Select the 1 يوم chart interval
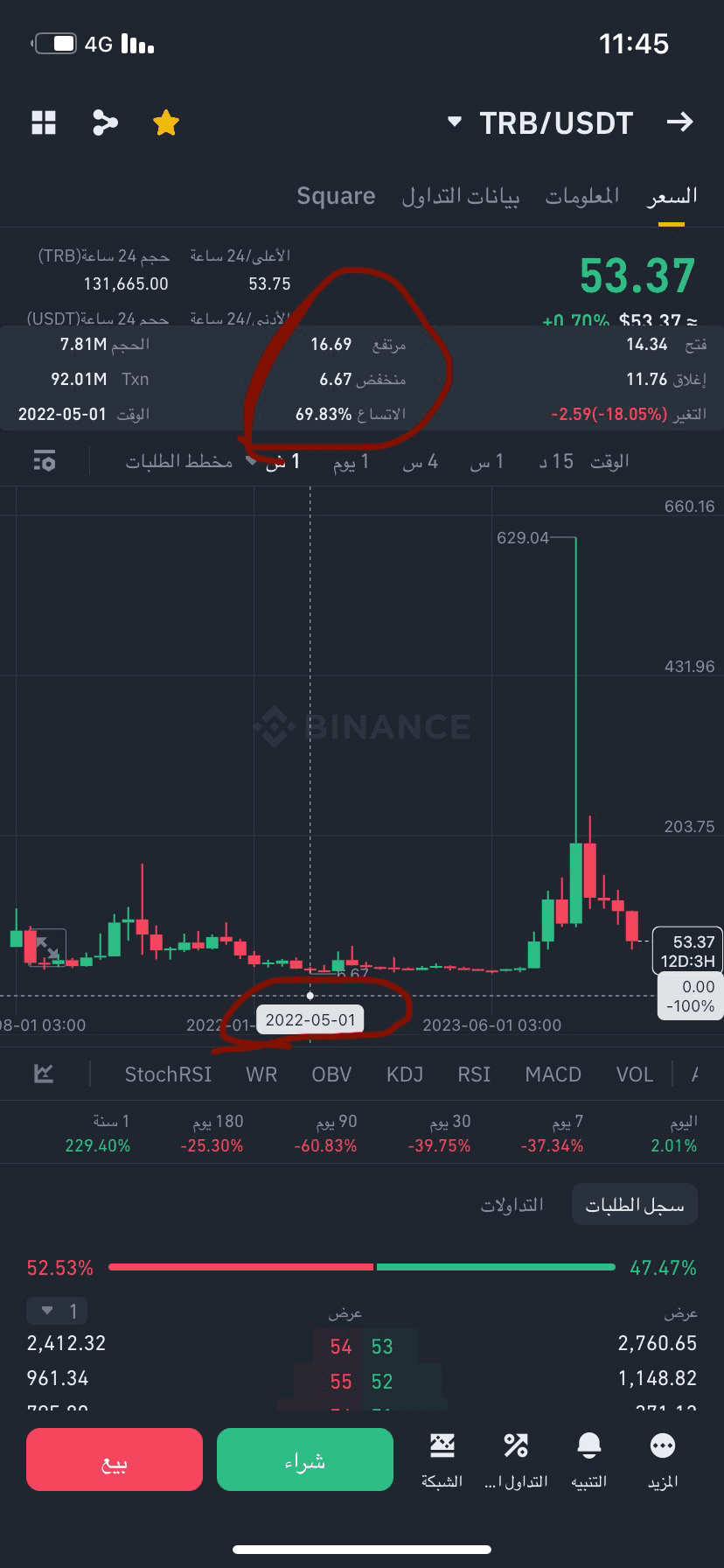Viewport: 724px width, 1568px height. point(352,461)
